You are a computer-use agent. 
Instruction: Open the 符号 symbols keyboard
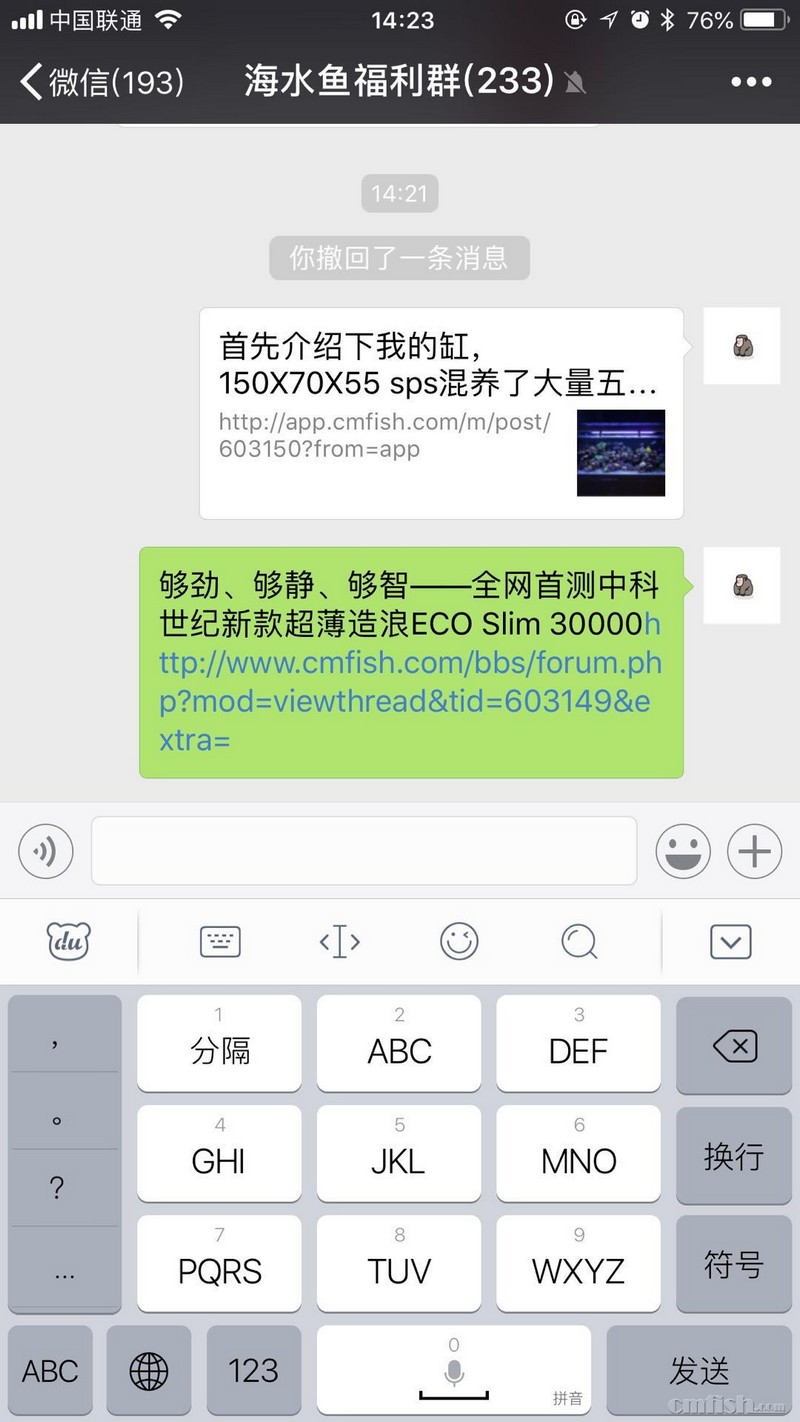(734, 1265)
